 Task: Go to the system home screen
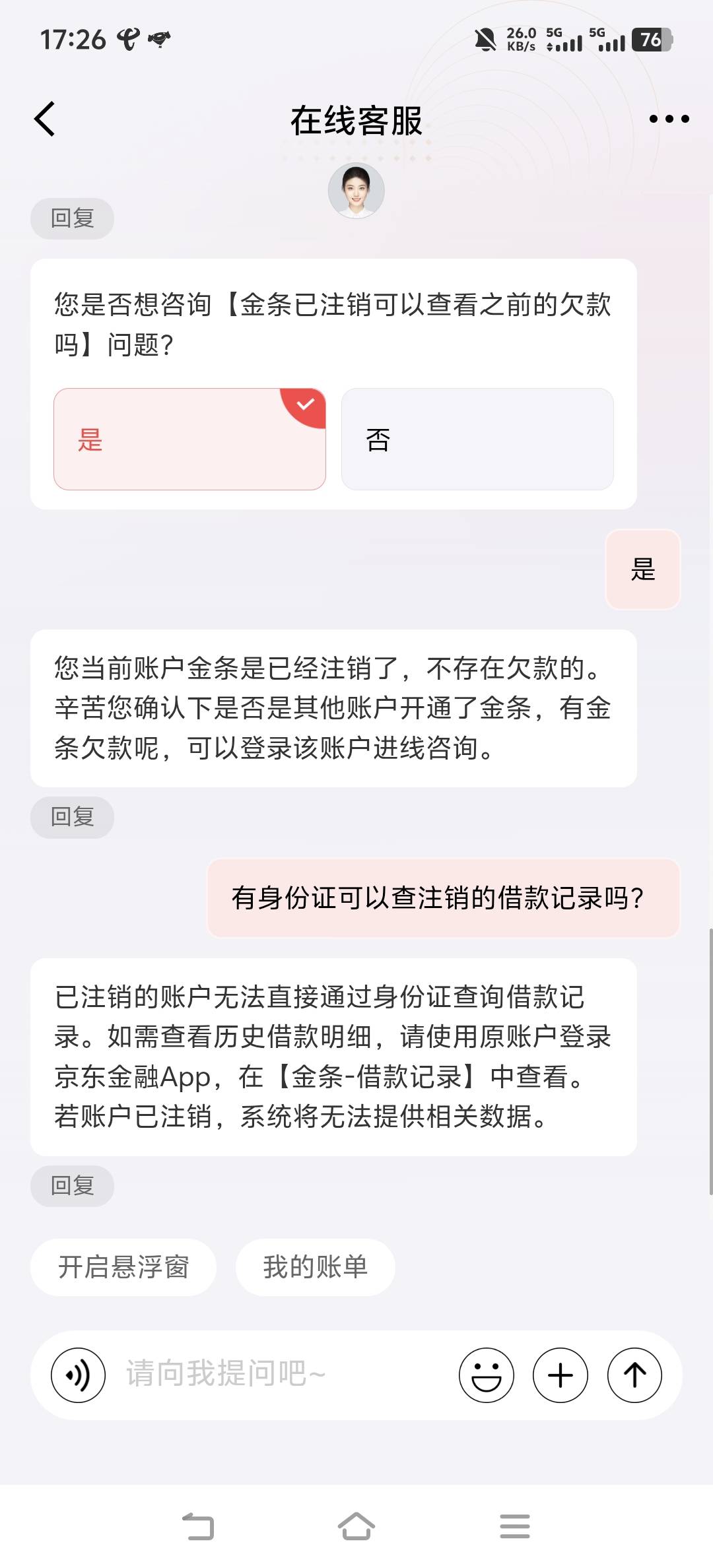(x=356, y=1526)
